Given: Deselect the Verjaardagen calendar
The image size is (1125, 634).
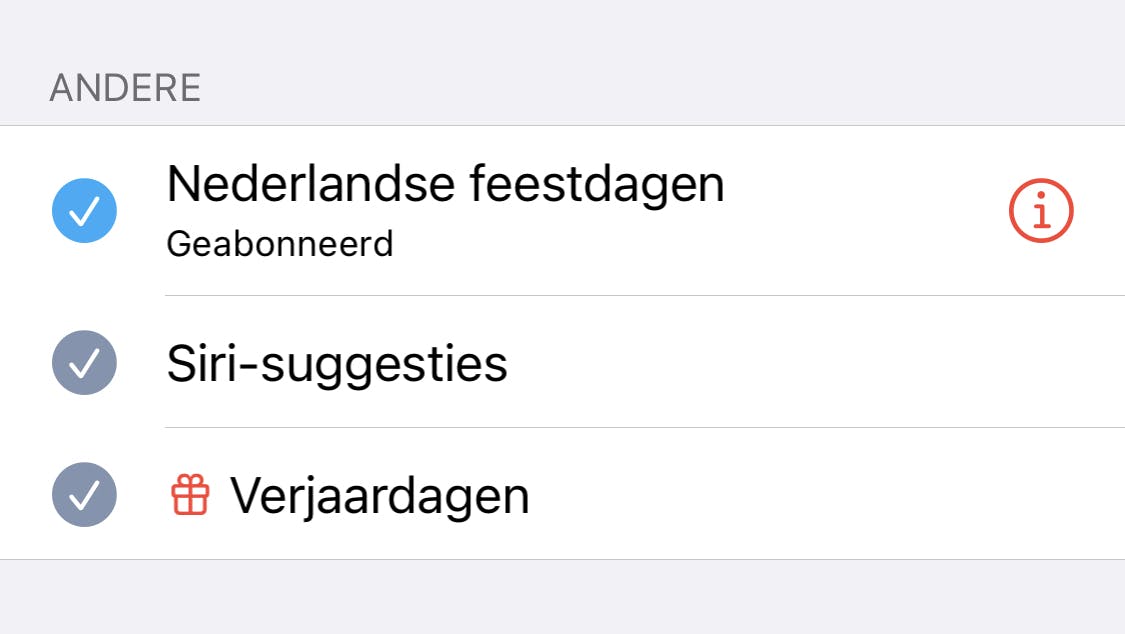Looking at the screenshot, I should (84, 494).
